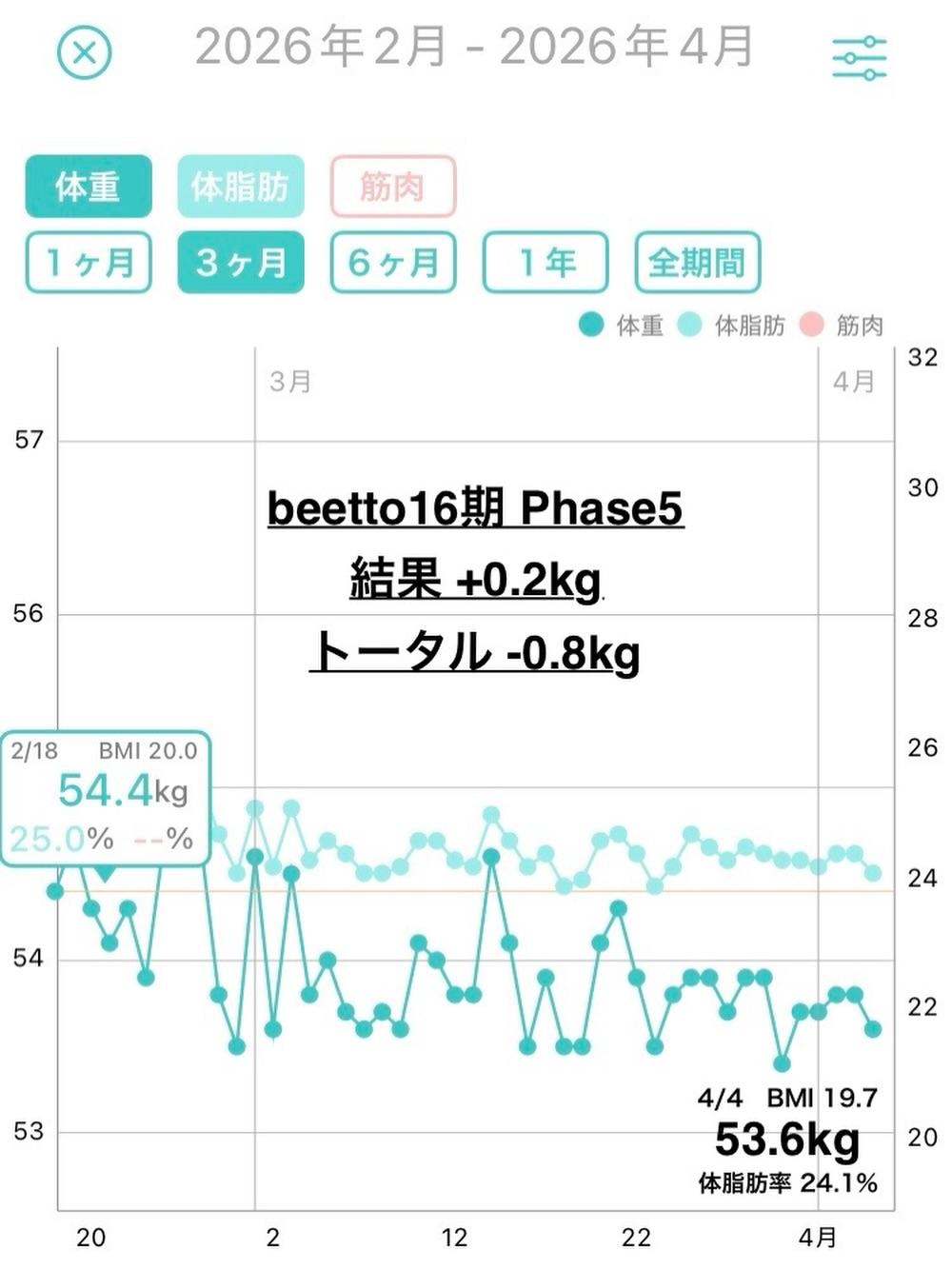
Task: Switch to the 6ヶ月 period
Action: click(392, 263)
